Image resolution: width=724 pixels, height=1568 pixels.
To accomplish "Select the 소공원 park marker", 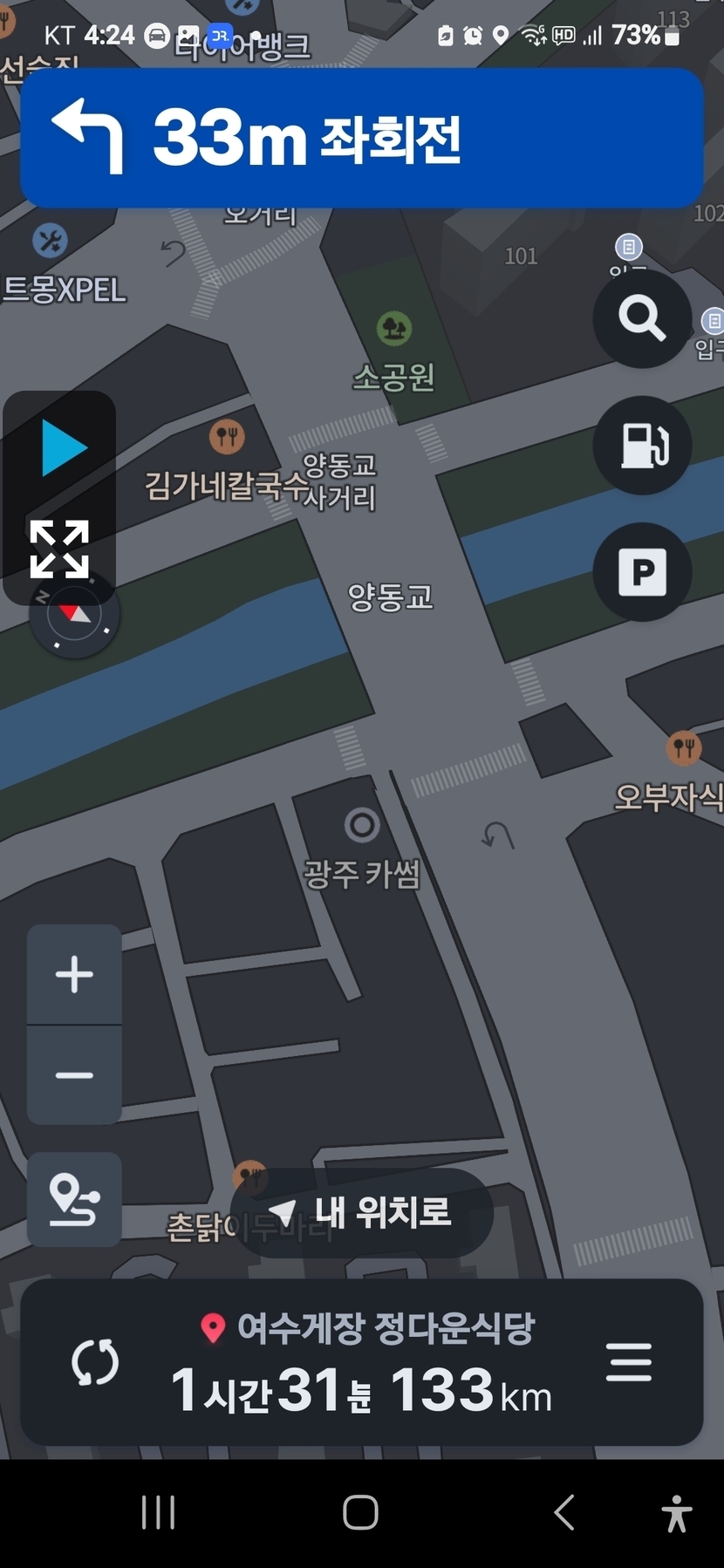I will click(x=394, y=329).
